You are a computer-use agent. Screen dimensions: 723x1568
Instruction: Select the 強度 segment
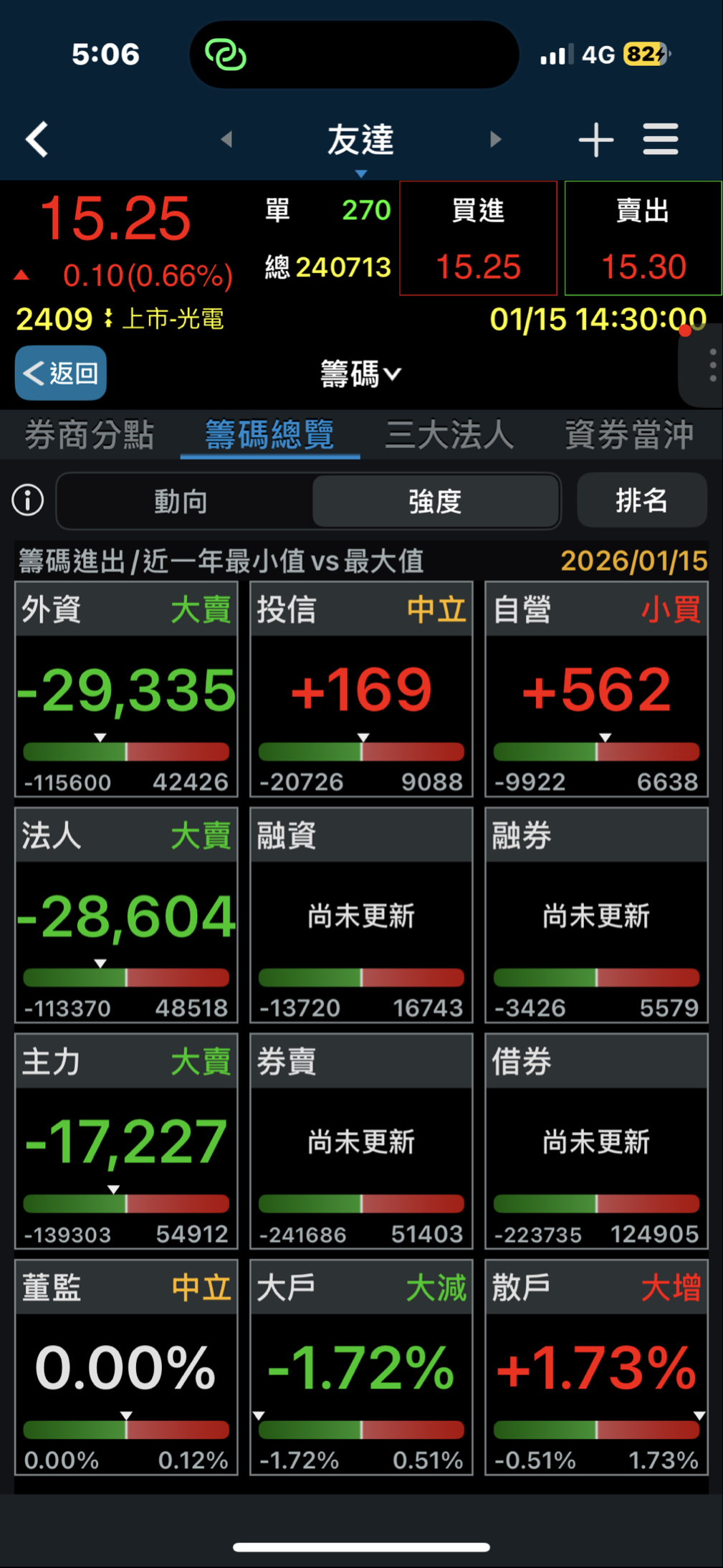point(435,500)
